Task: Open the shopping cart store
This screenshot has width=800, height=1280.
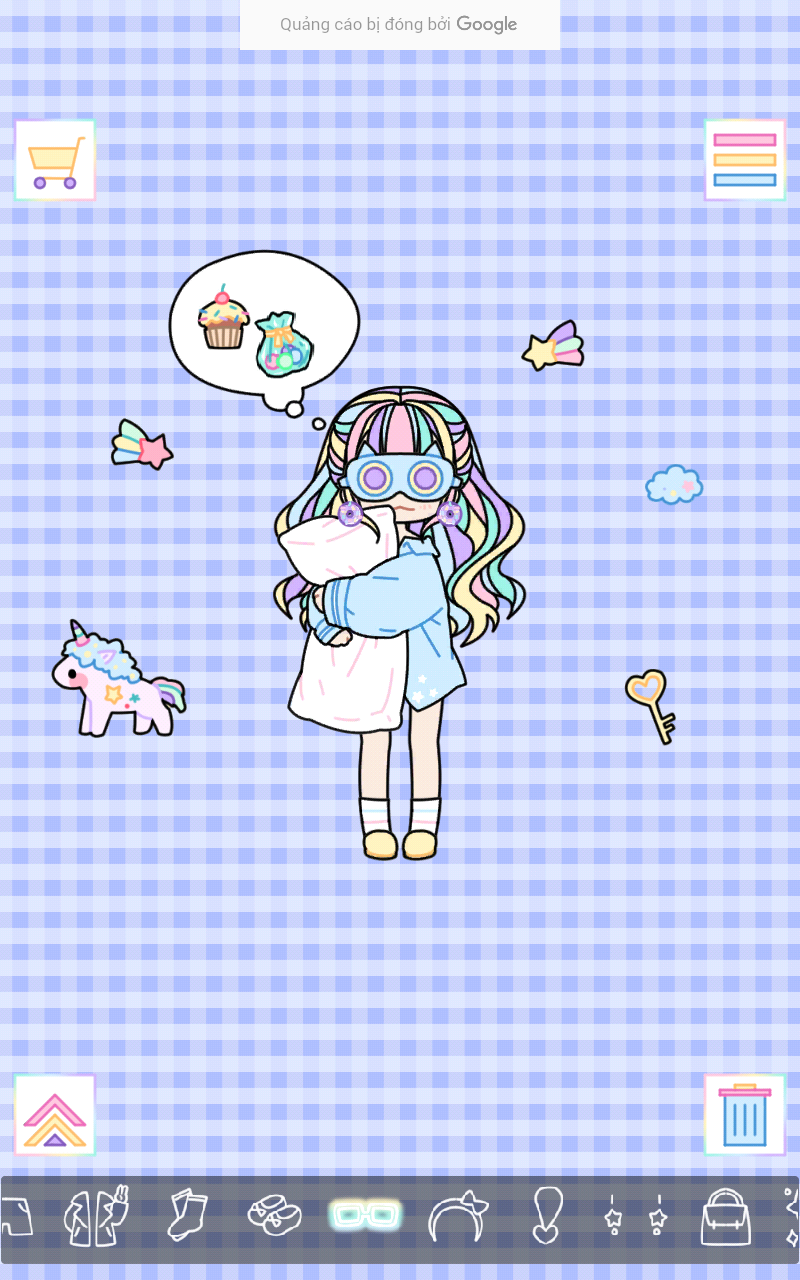Action: (x=55, y=160)
